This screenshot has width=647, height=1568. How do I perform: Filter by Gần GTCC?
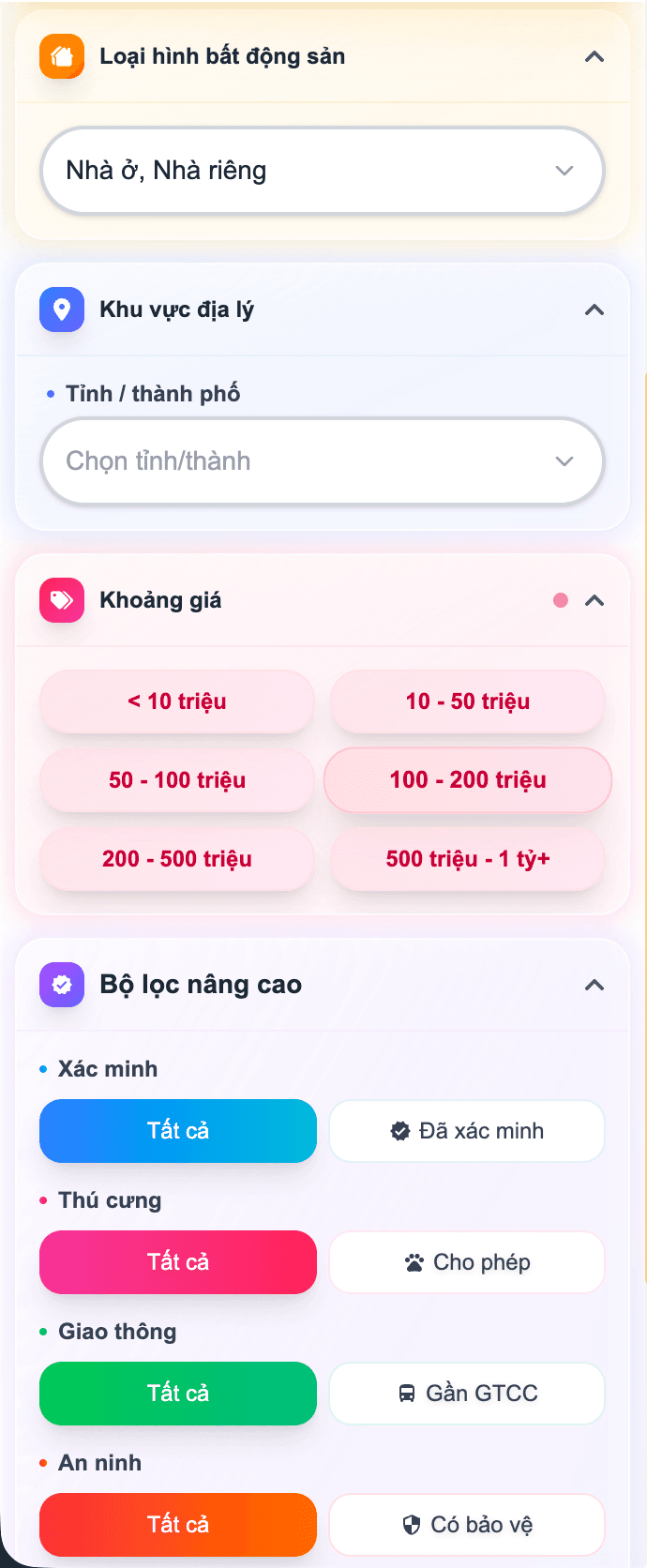tap(467, 1394)
